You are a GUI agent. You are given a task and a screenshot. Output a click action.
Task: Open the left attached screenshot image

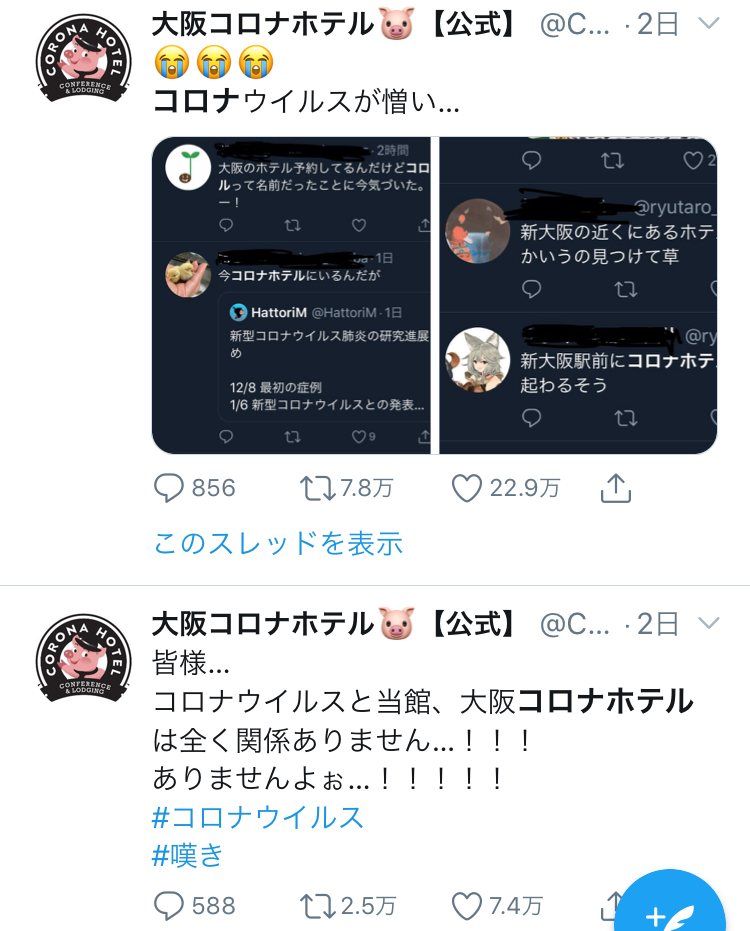coord(291,296)
